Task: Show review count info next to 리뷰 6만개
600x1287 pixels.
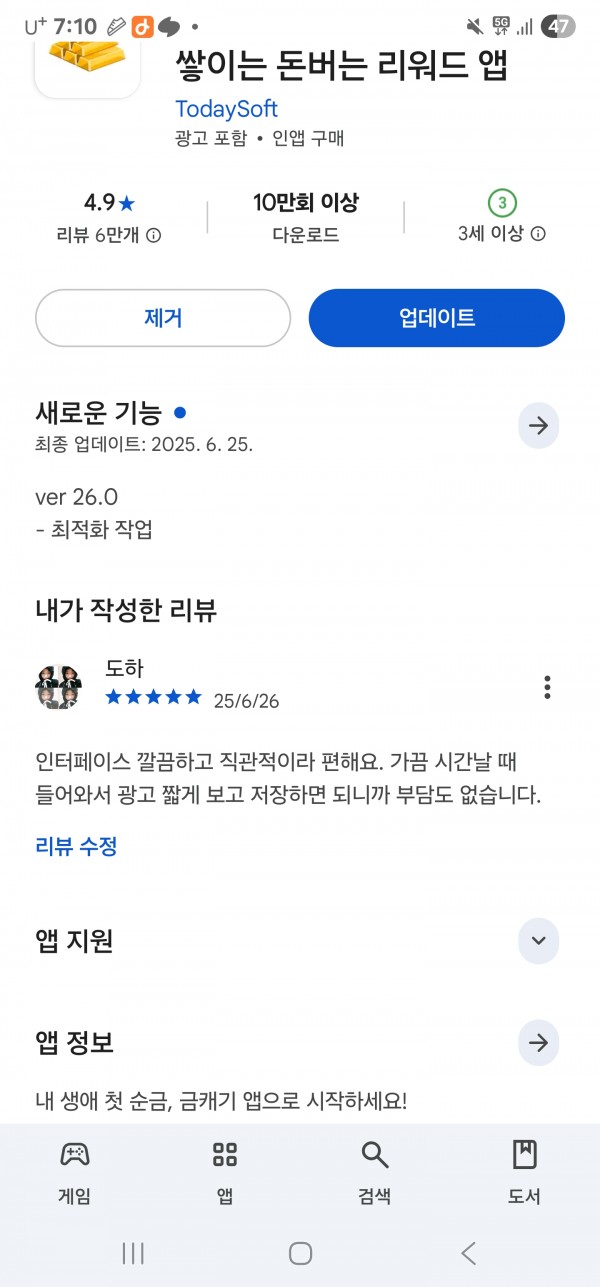Action: (154, 235)
